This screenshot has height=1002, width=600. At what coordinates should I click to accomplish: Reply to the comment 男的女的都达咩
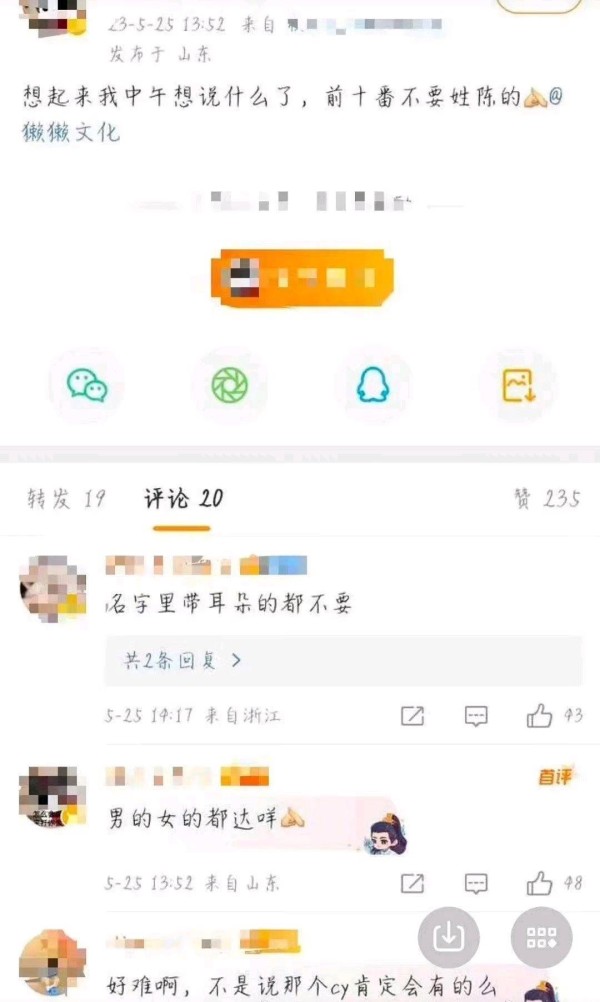(476, 883)
